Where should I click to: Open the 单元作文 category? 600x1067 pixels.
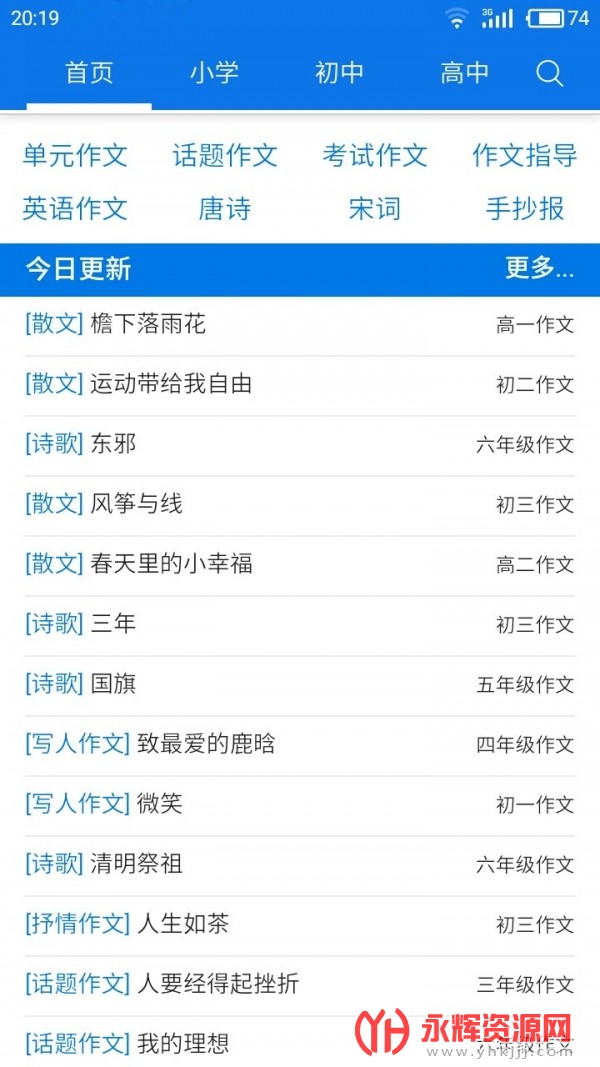[75, 155]
